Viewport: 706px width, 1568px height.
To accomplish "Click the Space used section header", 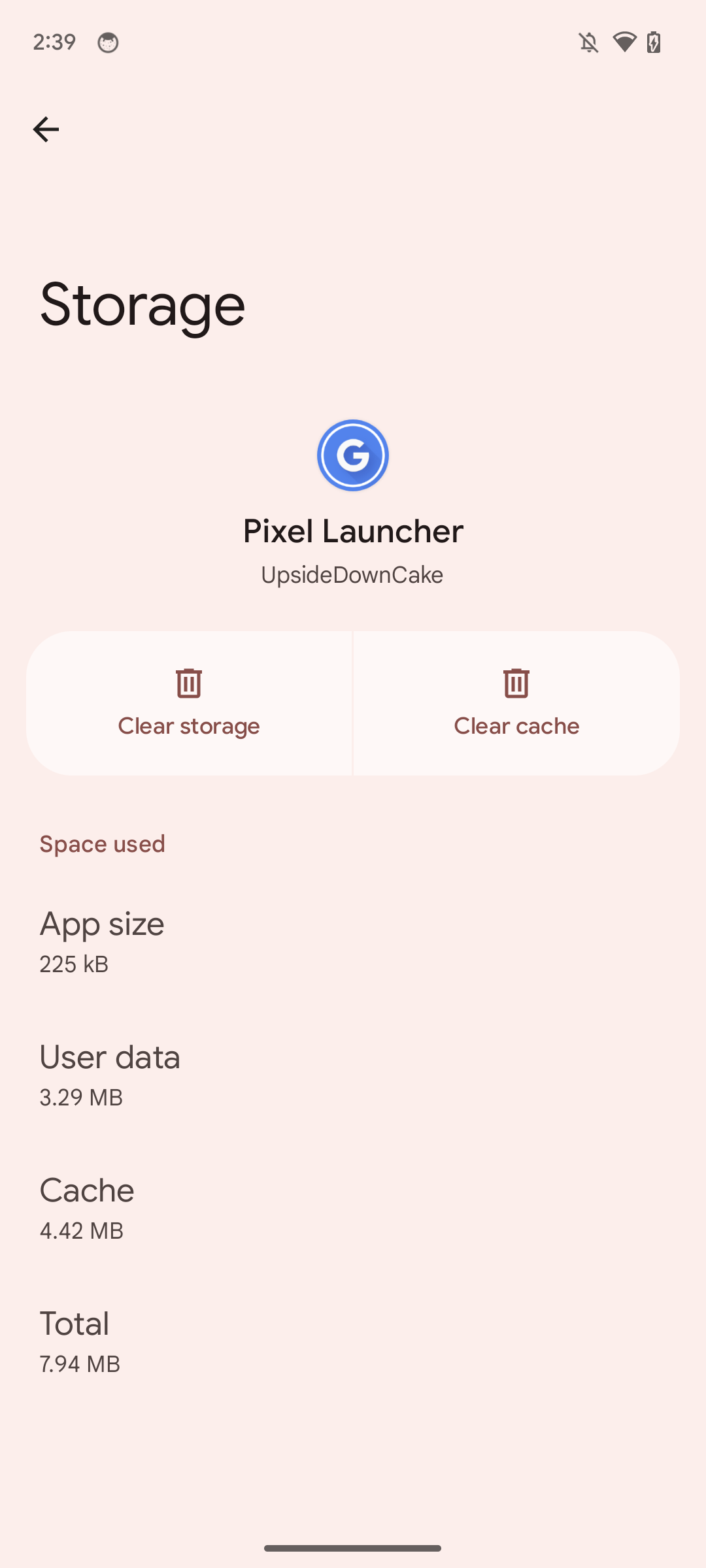I will coord(102,843).
